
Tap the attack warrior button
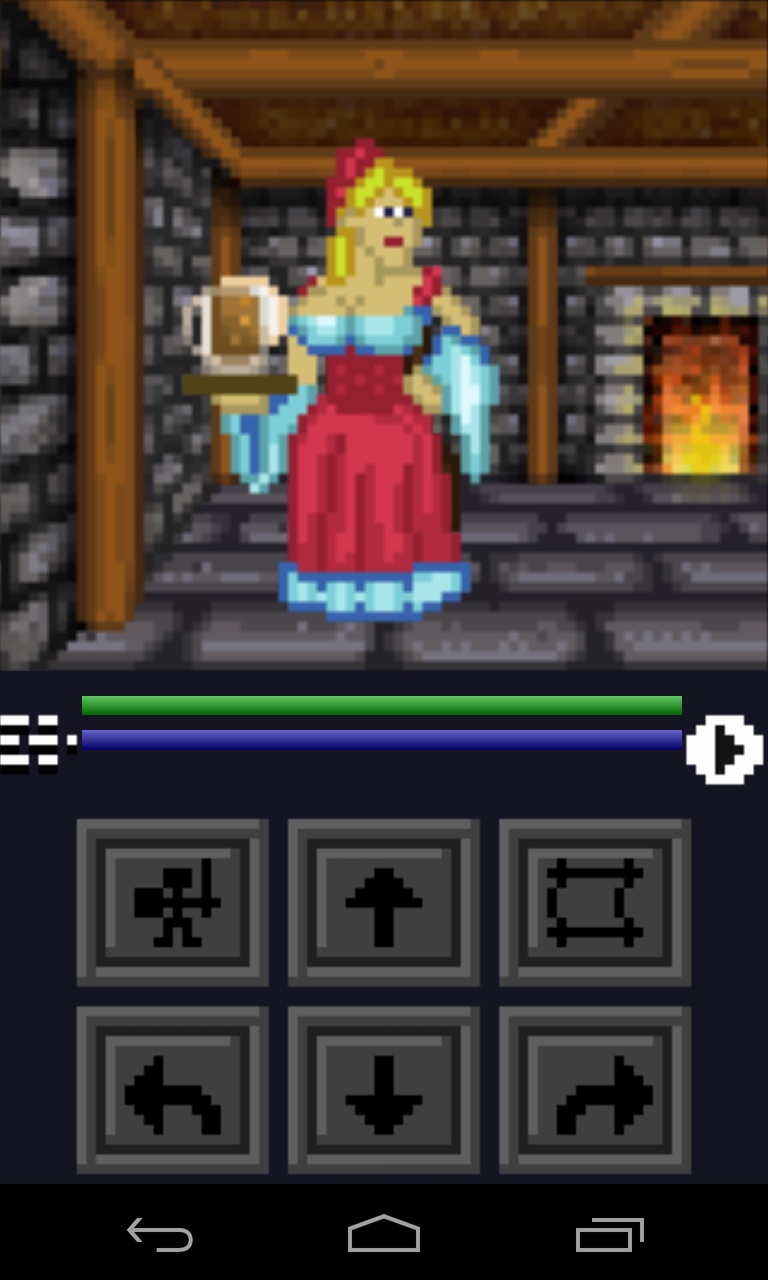(173, 902)
